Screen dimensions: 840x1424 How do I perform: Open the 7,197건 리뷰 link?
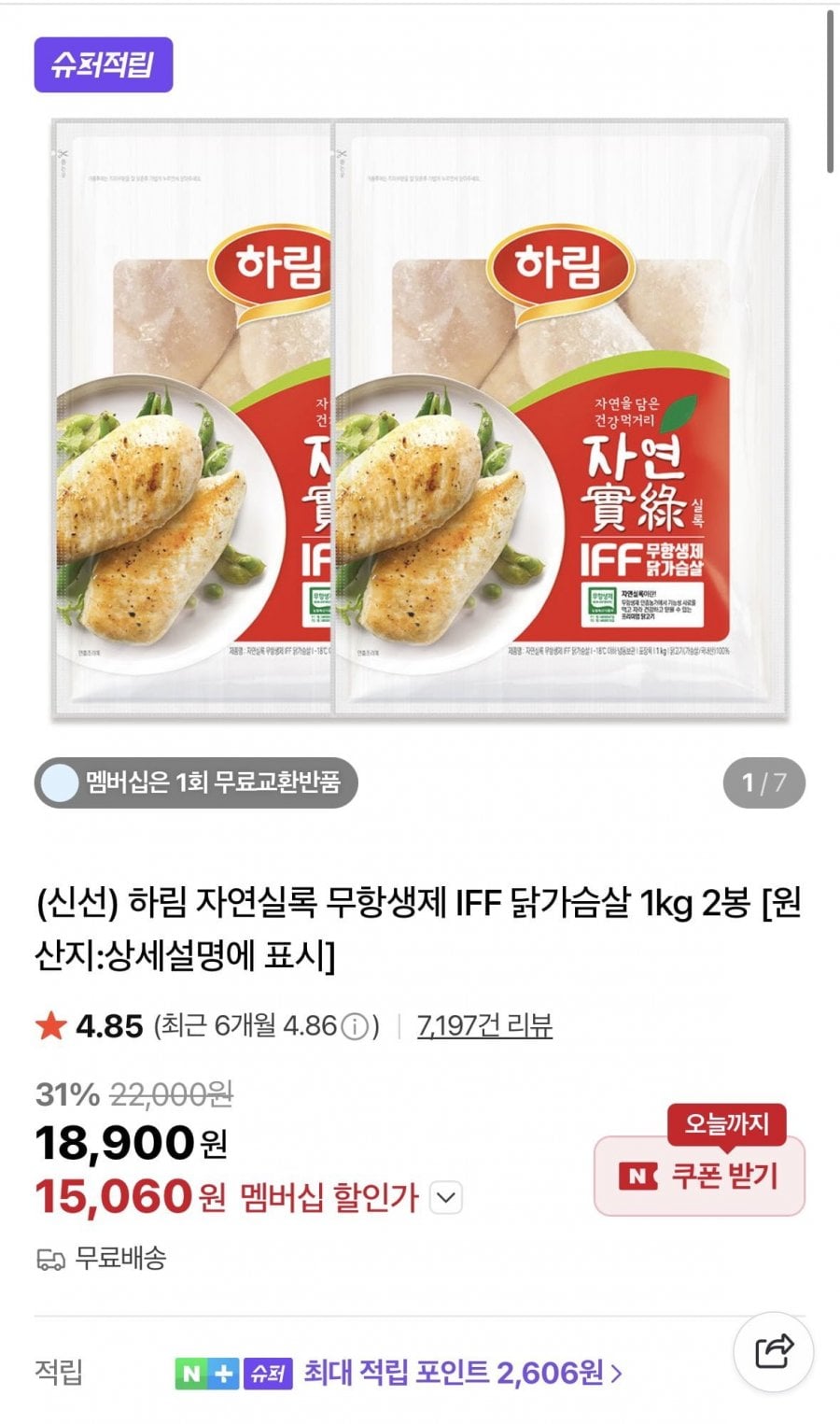(x=484, y=1026)
